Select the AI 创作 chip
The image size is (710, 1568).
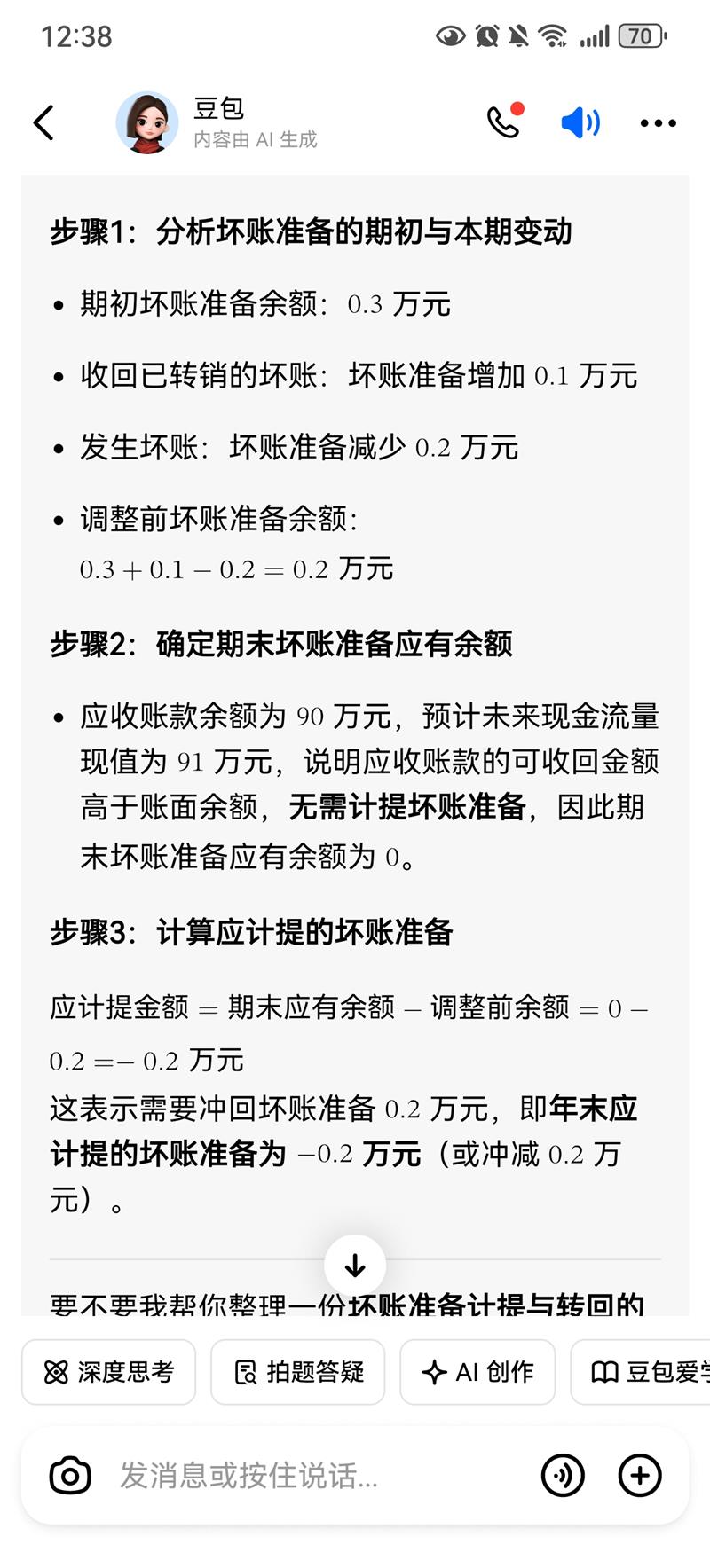pos(477,1372)
